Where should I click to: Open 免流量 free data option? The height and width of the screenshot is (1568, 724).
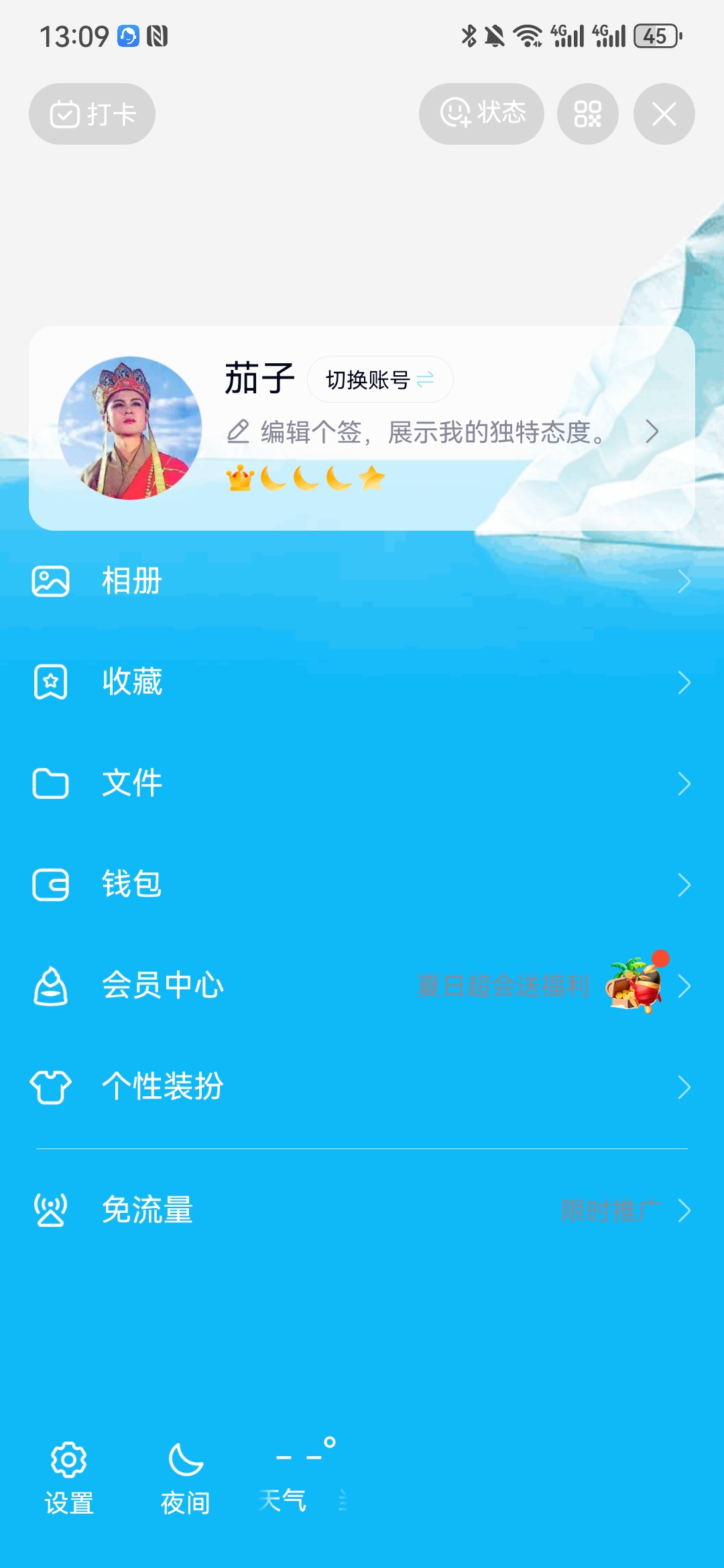362,1210
